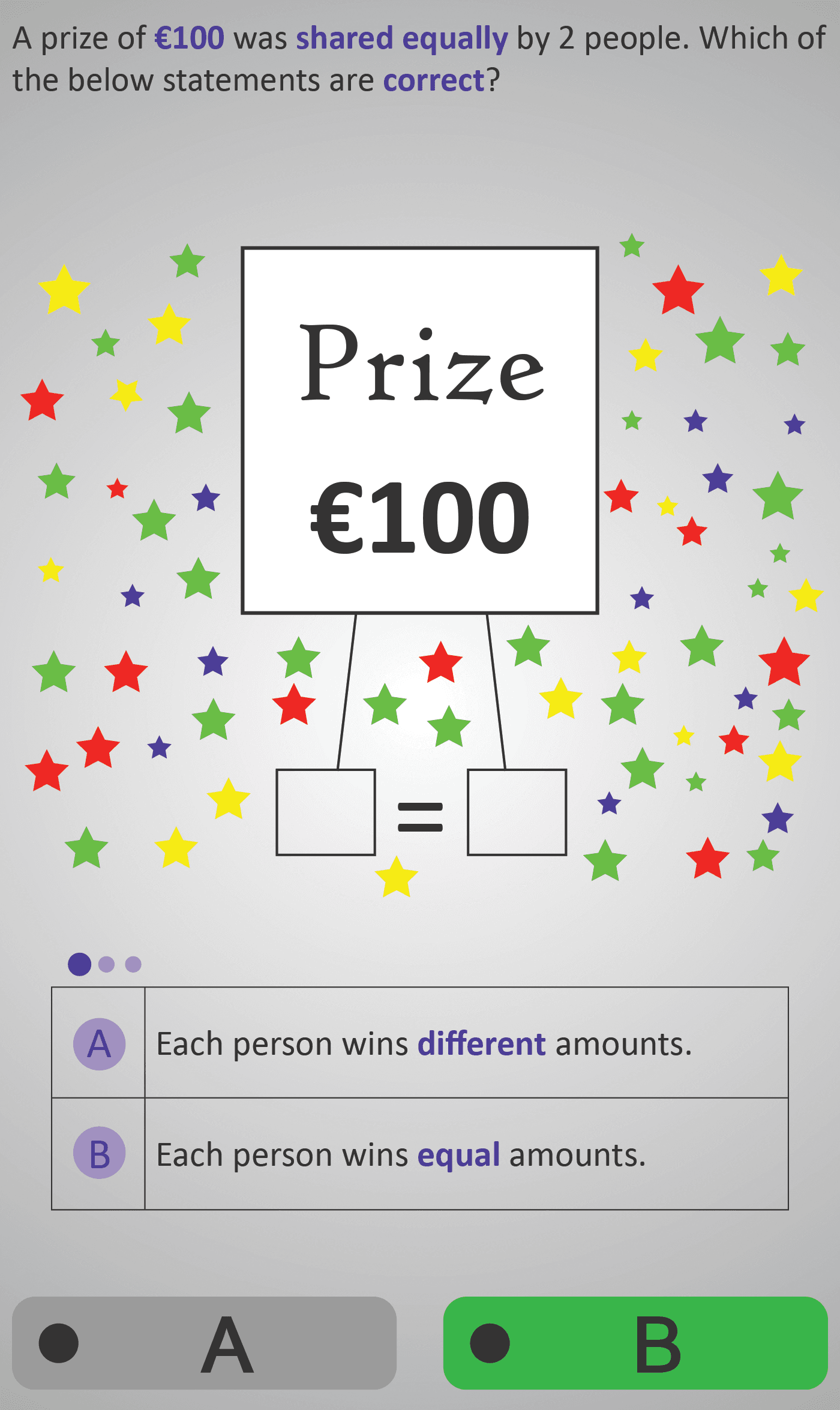
Task: Choose answer A button at the bottom
Action: [204, 1343]
